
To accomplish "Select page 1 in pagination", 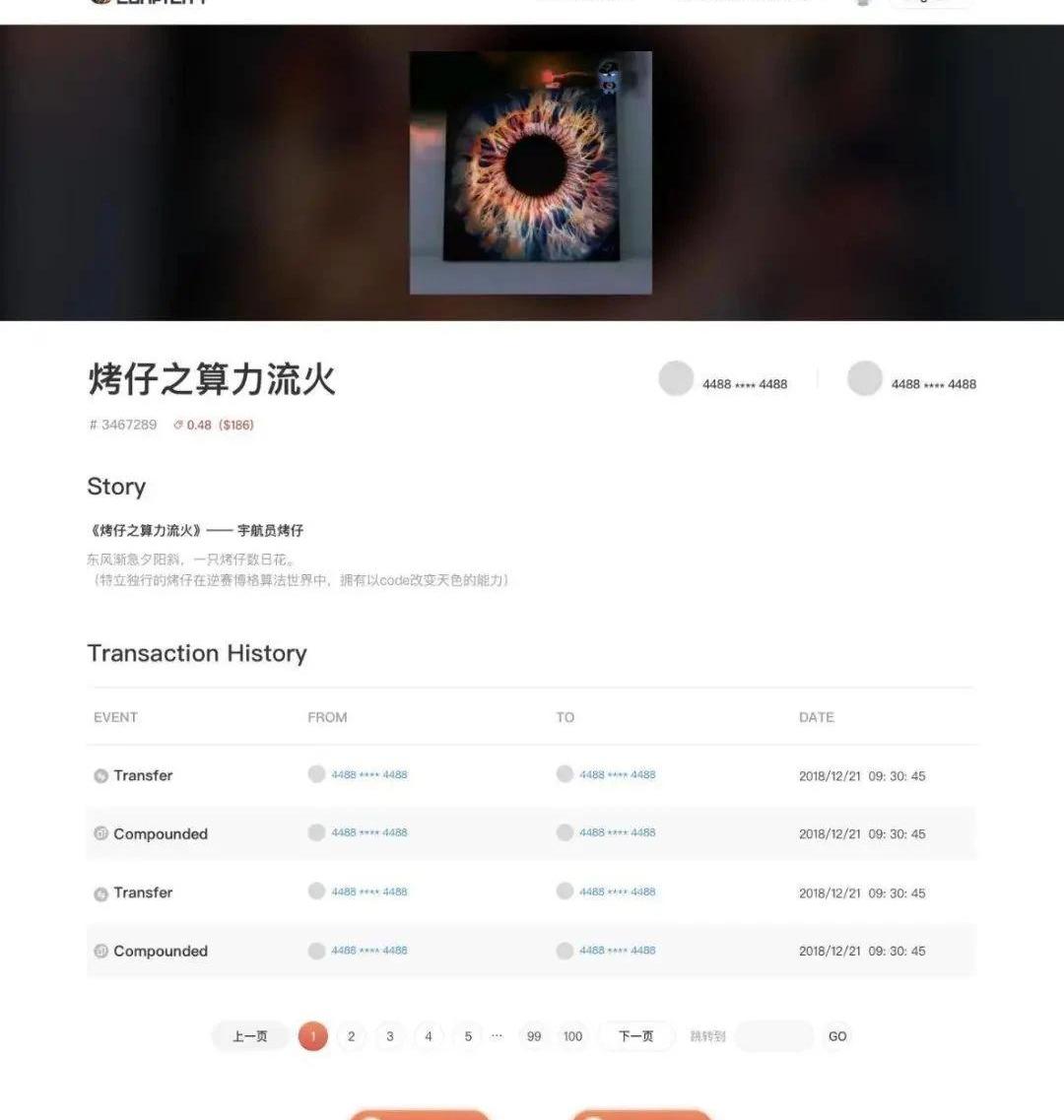I will click(x=312, y=1036).
